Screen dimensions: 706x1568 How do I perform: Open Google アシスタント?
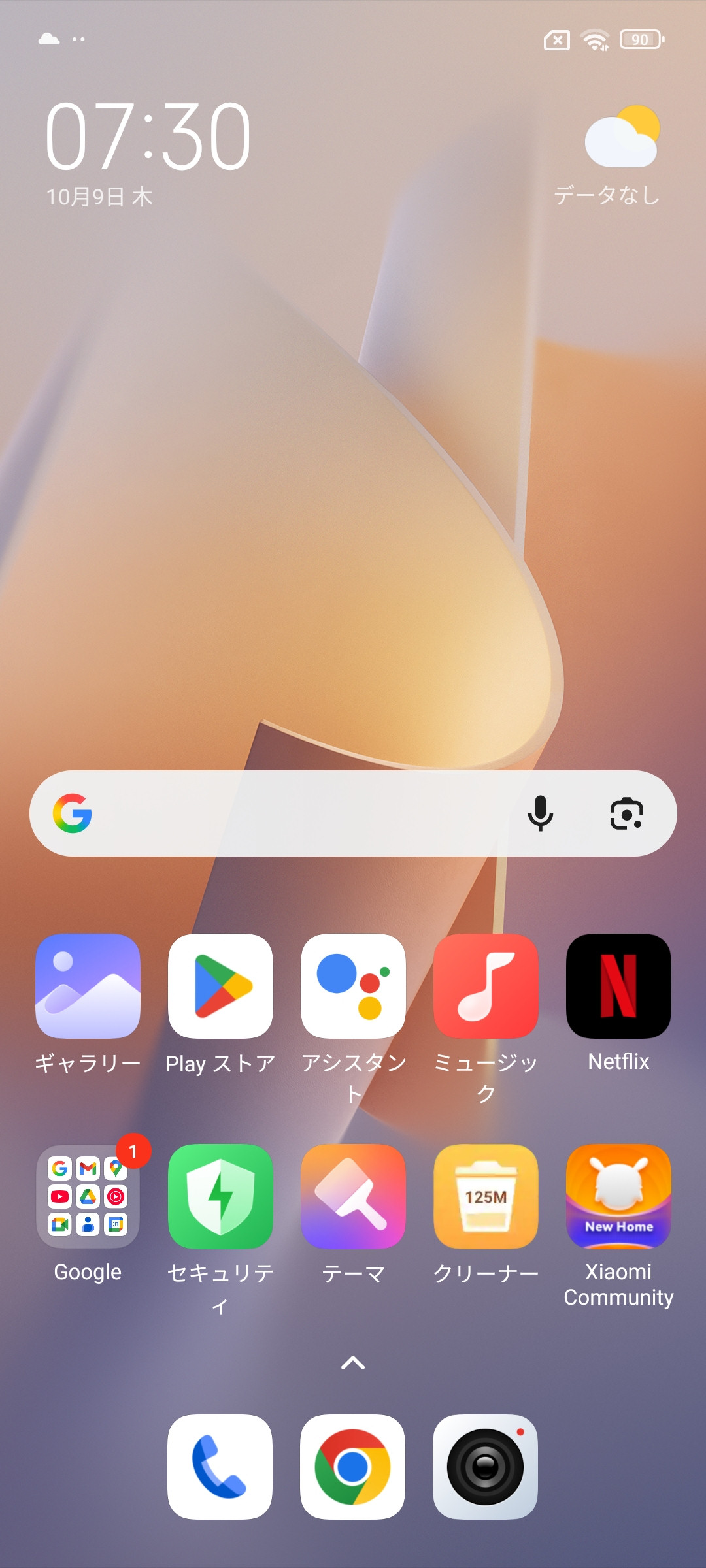click(353, 986)
